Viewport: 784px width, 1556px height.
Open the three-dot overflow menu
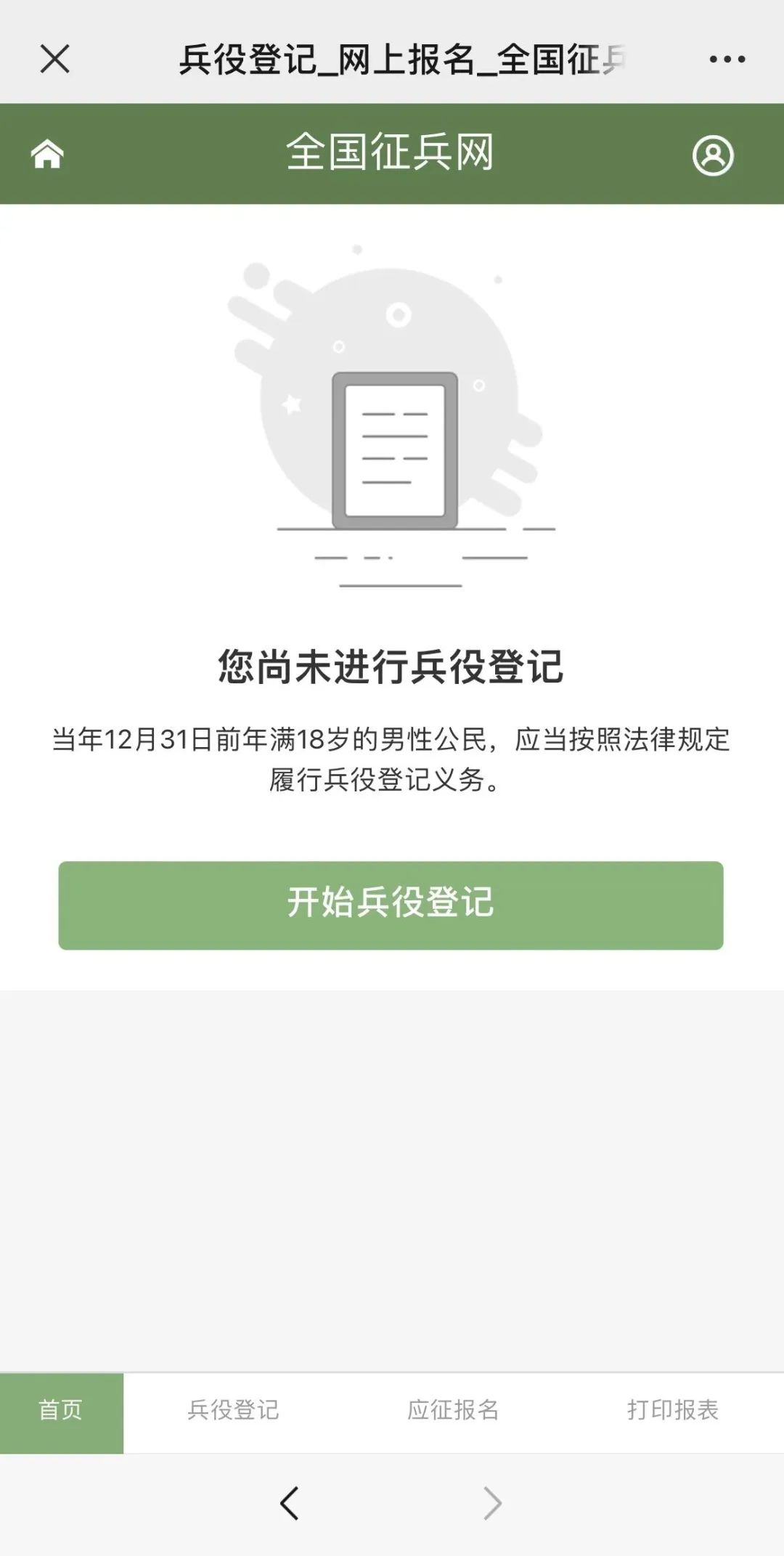[x=727, y=60]
